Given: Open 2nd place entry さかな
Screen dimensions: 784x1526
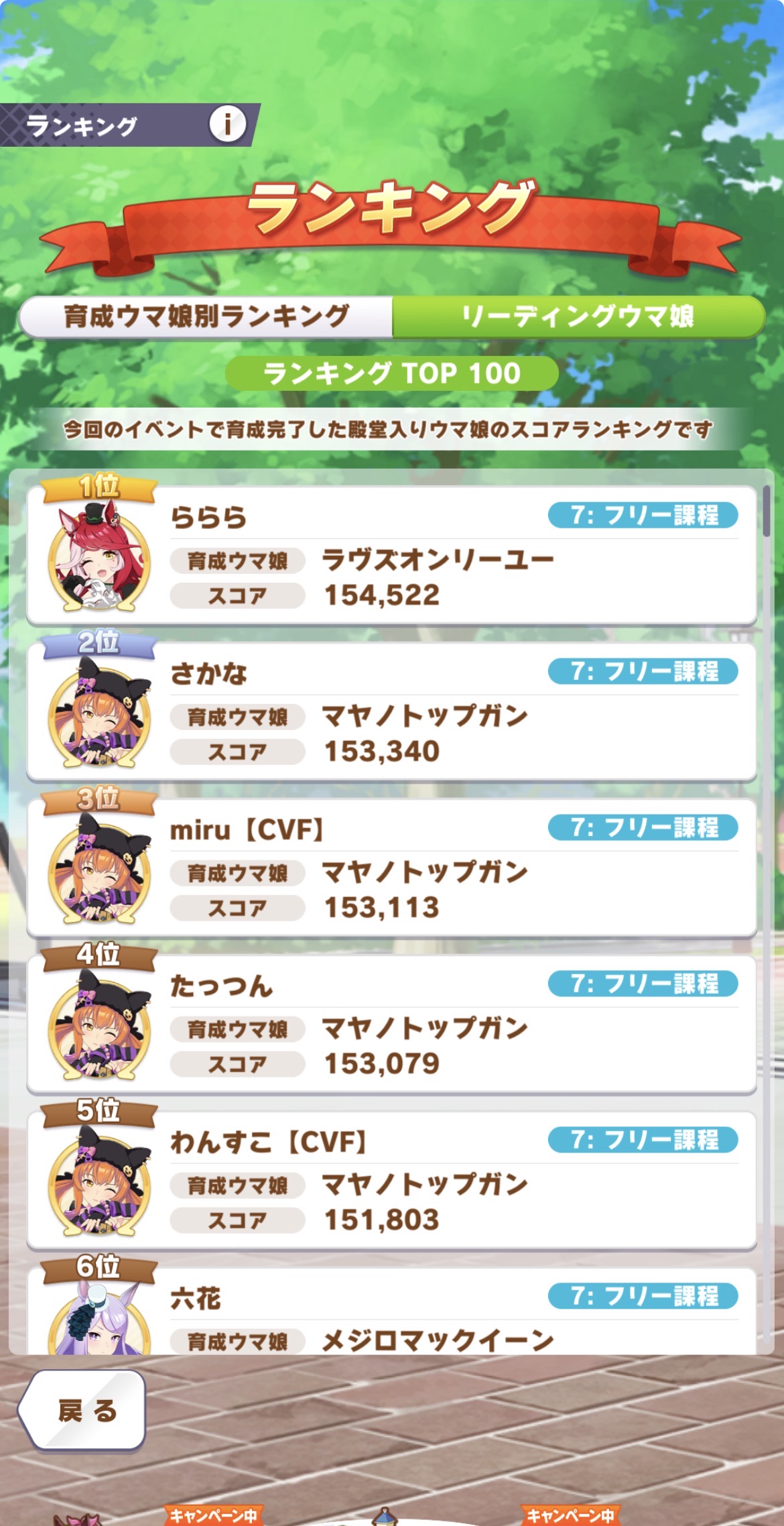Looking at the screenshot, I should click(391, 712).
